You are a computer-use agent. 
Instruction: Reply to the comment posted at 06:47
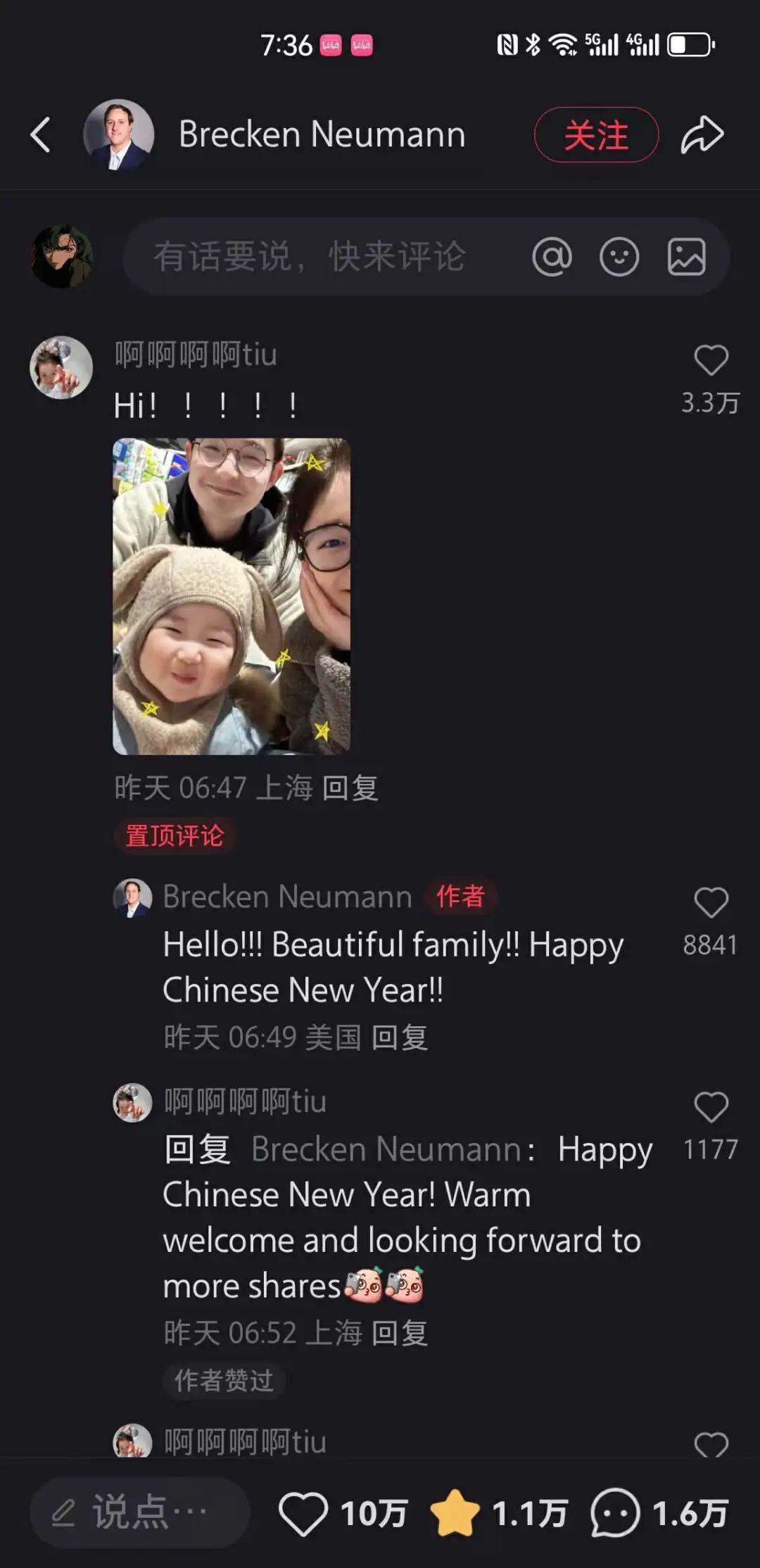coord(350,788)
